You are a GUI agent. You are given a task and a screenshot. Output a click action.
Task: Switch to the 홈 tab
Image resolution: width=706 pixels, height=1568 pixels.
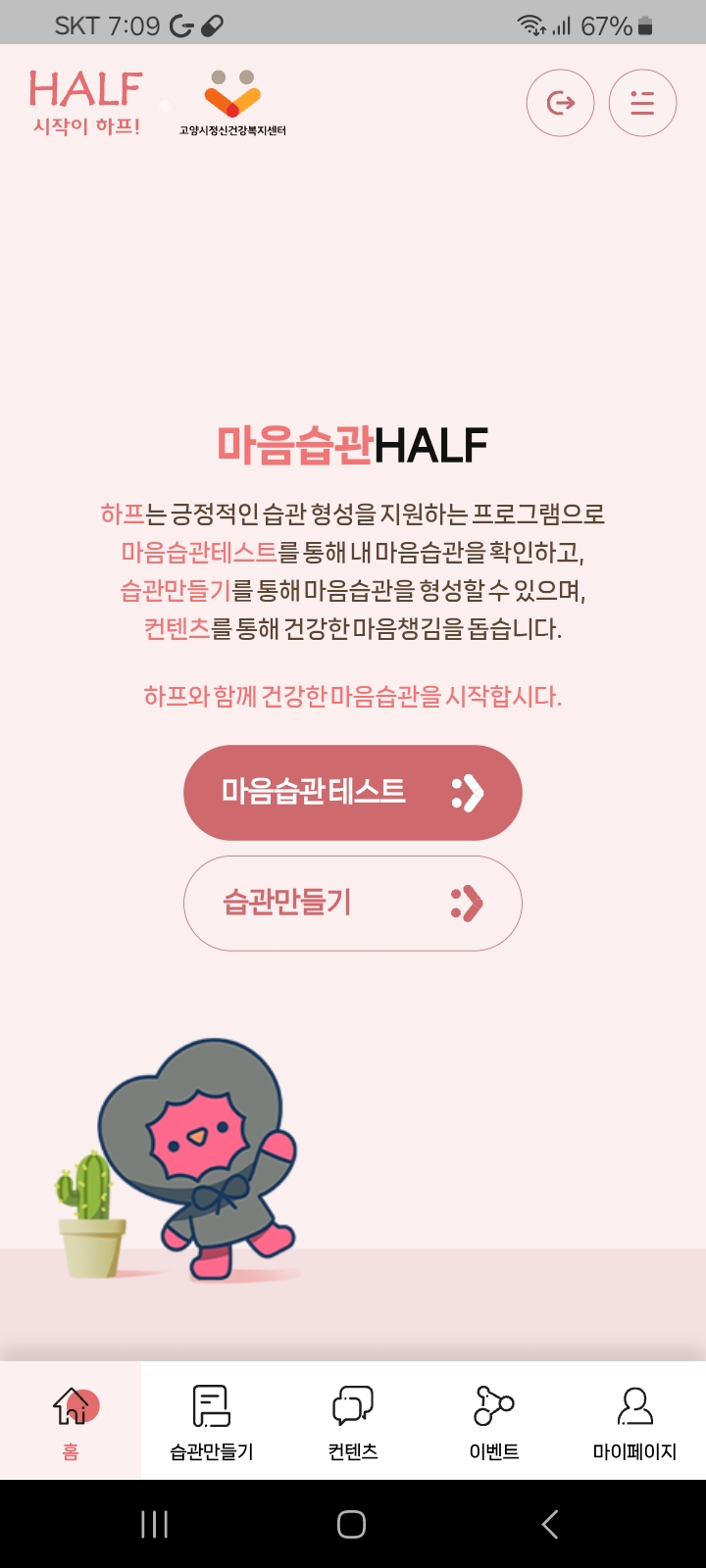71,1420
